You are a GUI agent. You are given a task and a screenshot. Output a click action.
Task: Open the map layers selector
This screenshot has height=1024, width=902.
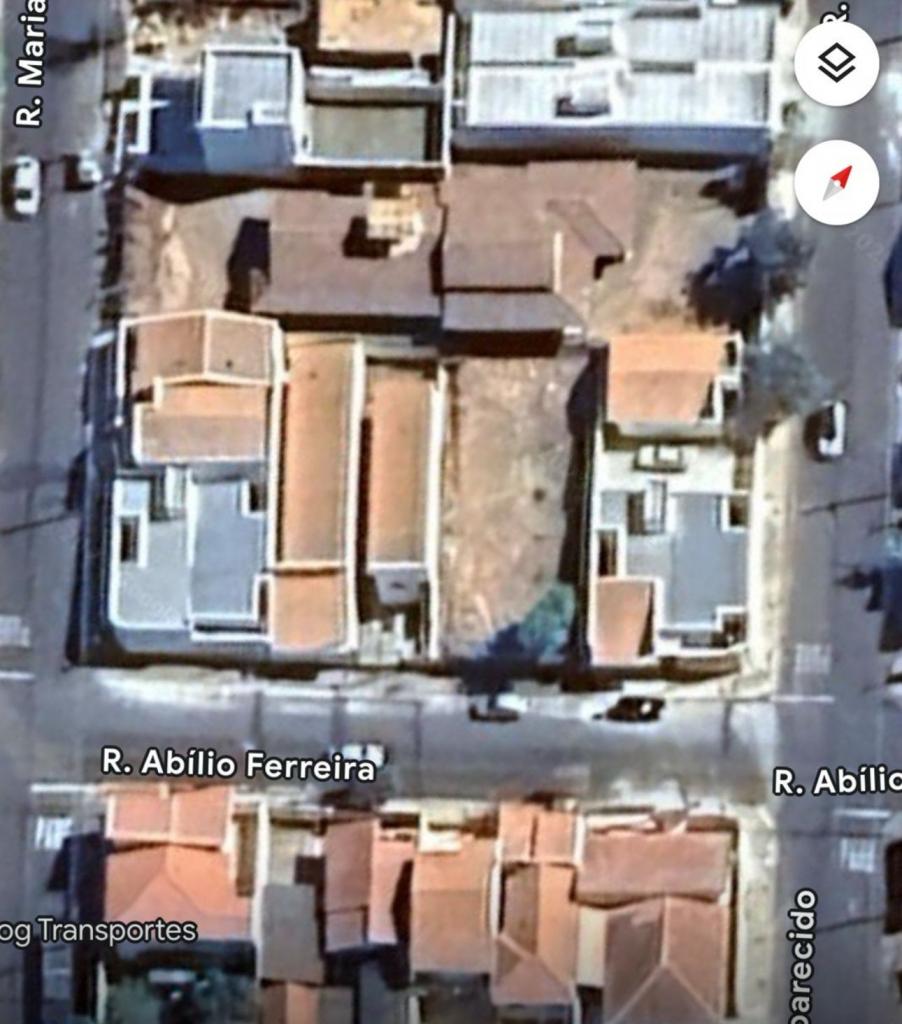[836, 64]
